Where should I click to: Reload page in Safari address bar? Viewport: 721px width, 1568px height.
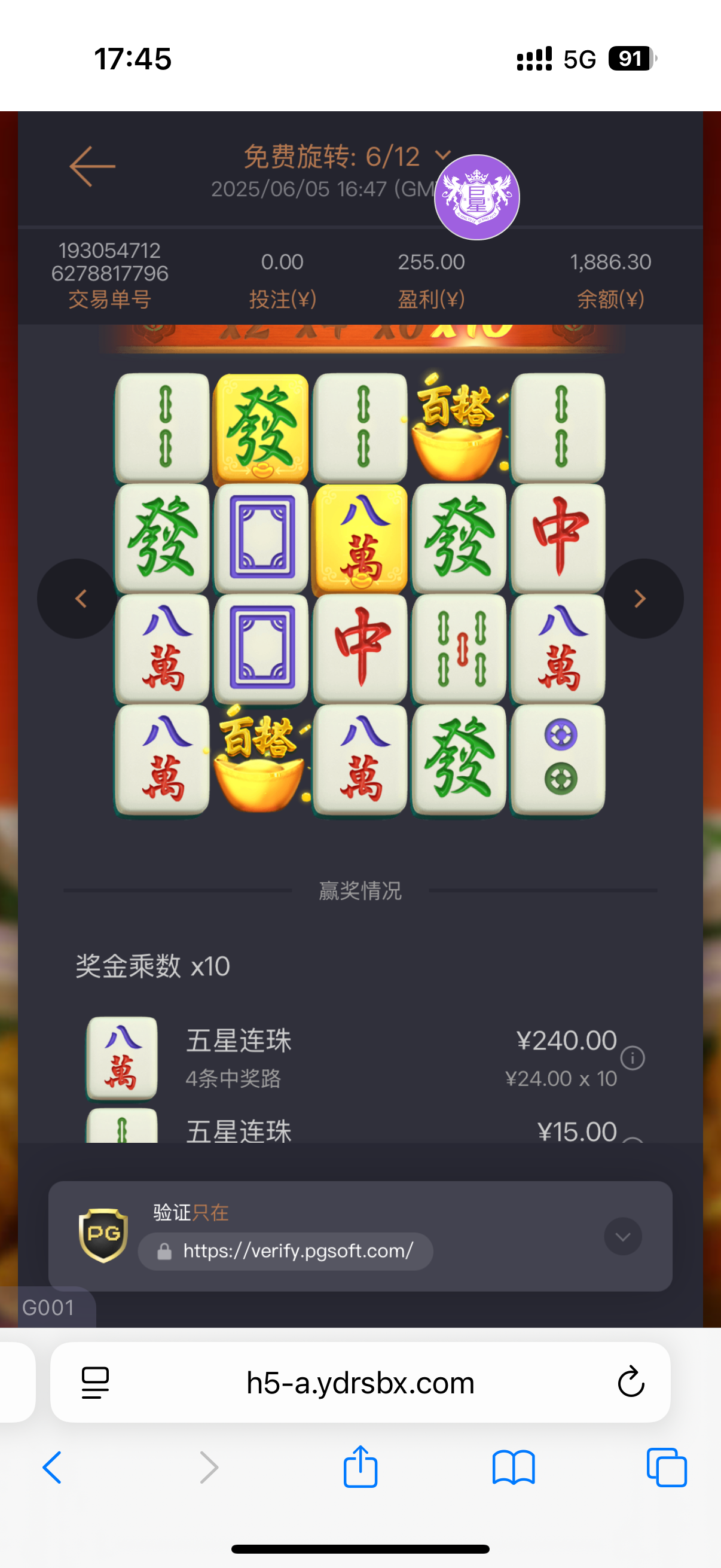[x=630, y=1383]
